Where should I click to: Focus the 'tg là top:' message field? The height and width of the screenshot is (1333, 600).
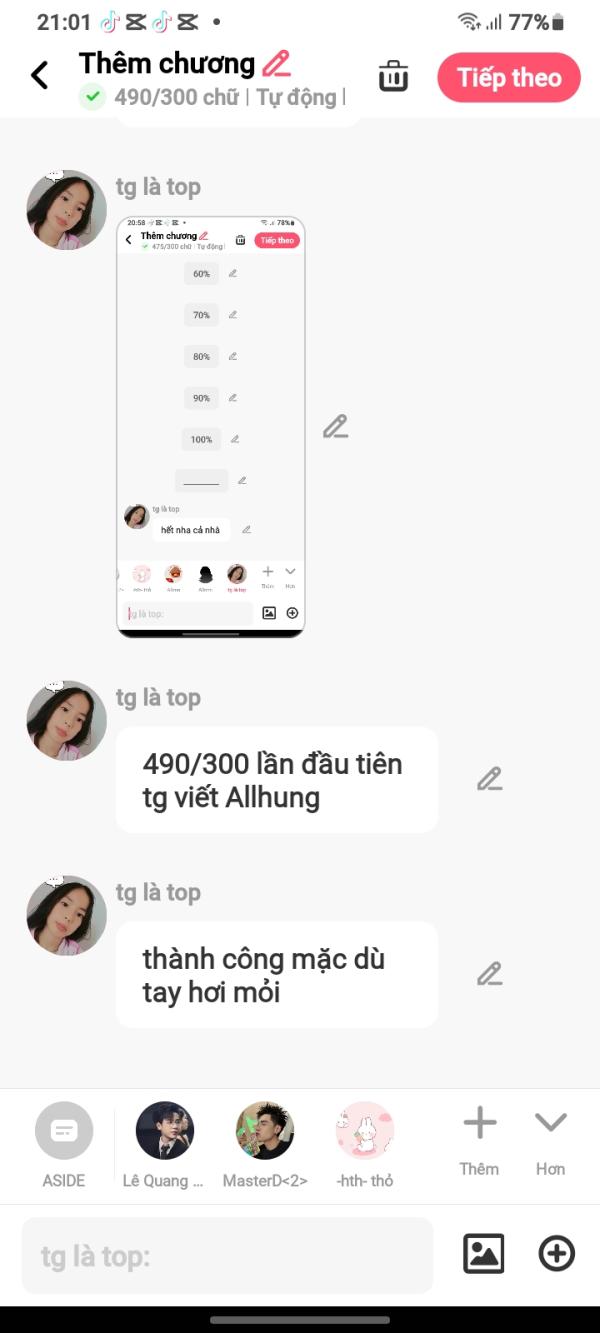228,1256
